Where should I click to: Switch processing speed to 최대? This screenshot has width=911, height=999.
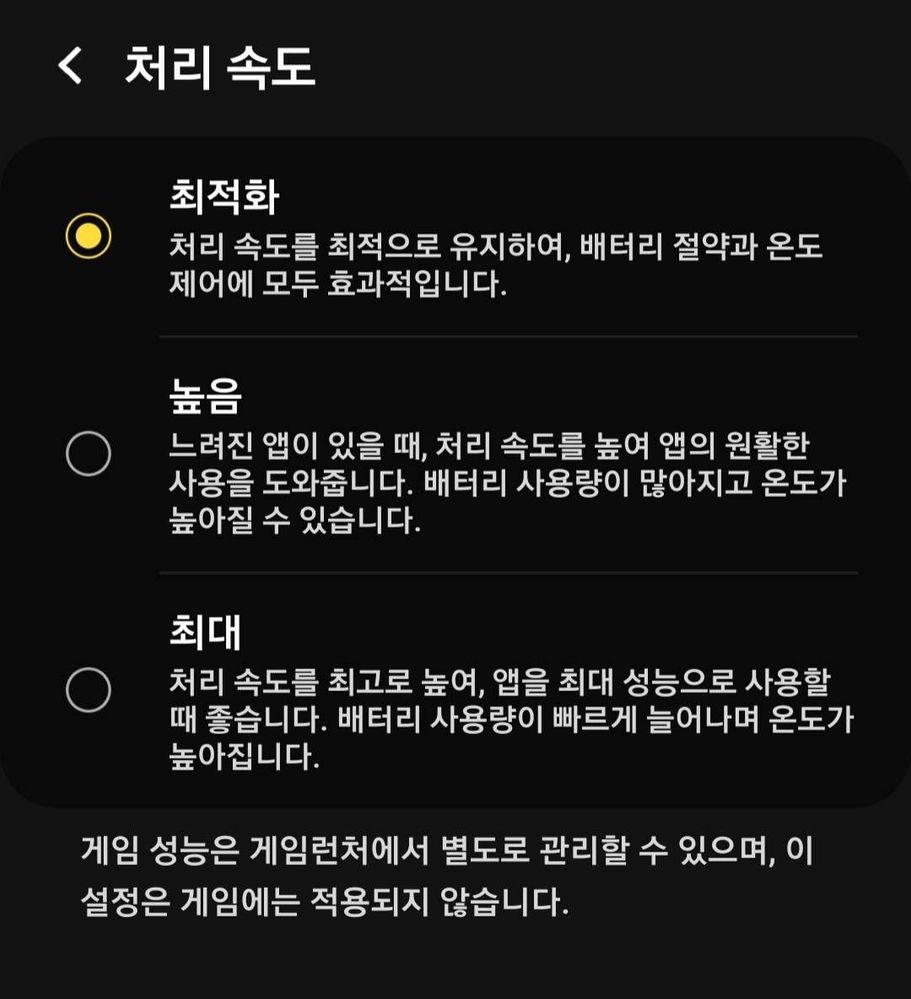pos(88,690)
